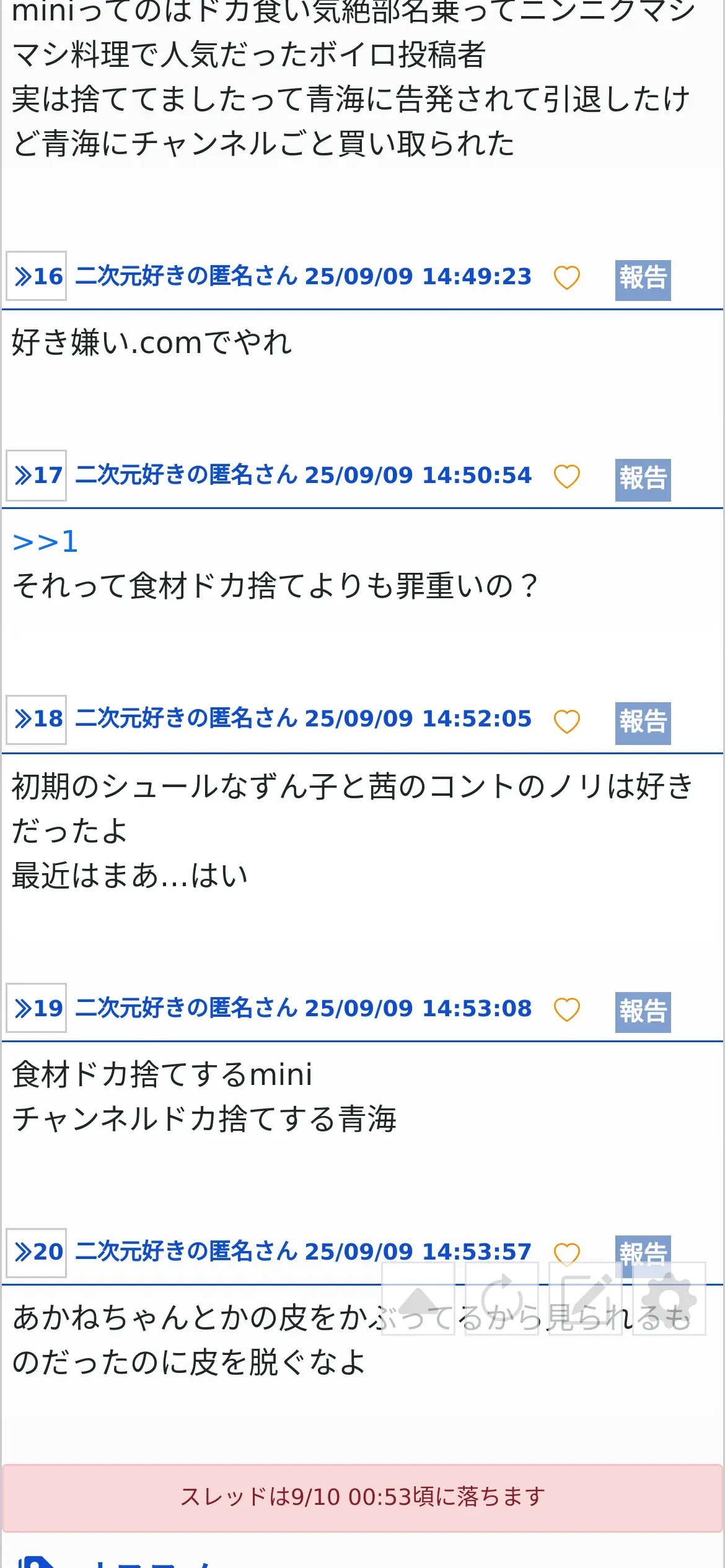This screenshot has height=1568, width=725.
Task: Open the >>1 anchor link in post 17
Action: tap(45, 542)
